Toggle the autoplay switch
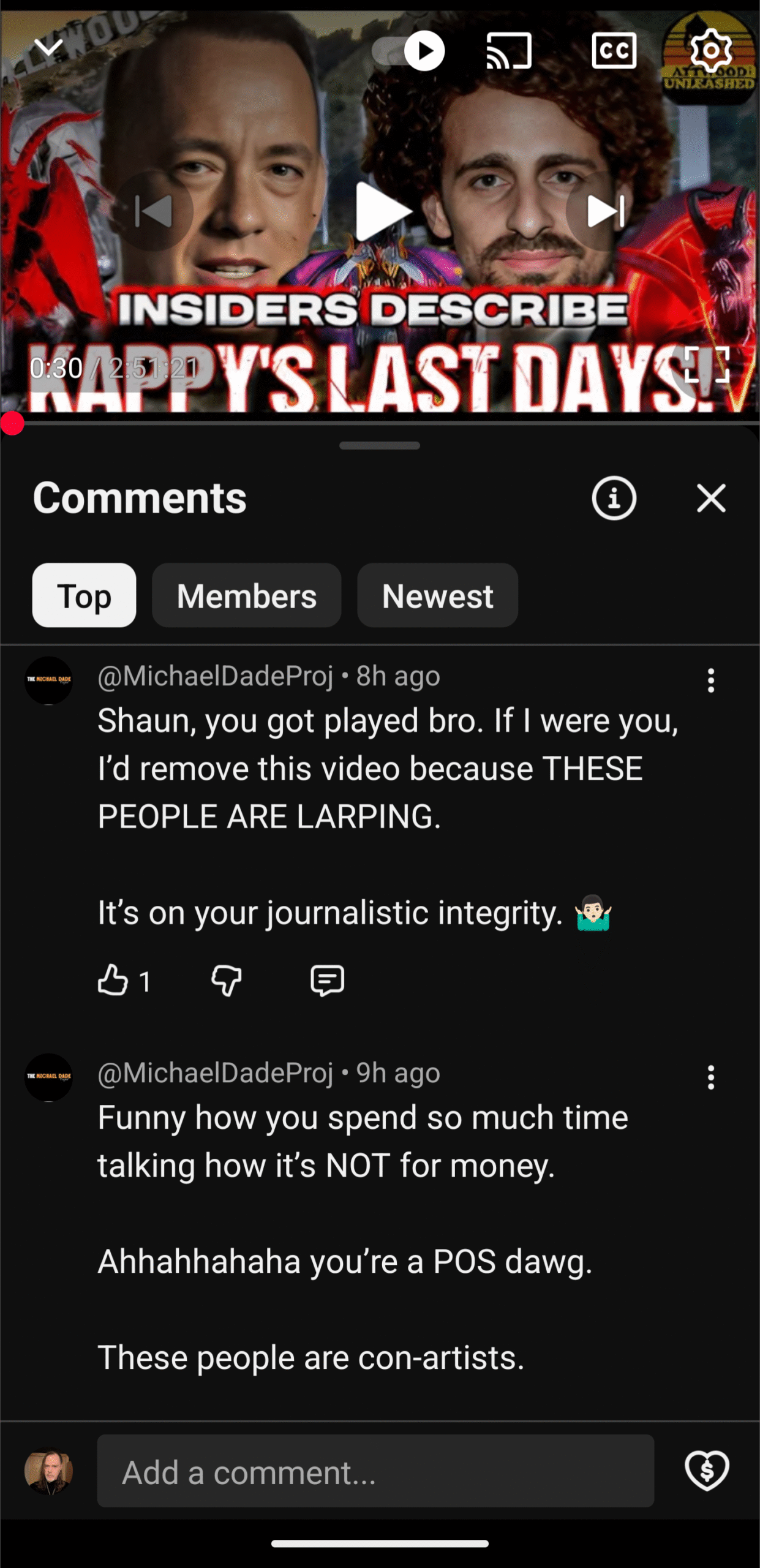Screen dimensions: 760x1568 (409, 51)
